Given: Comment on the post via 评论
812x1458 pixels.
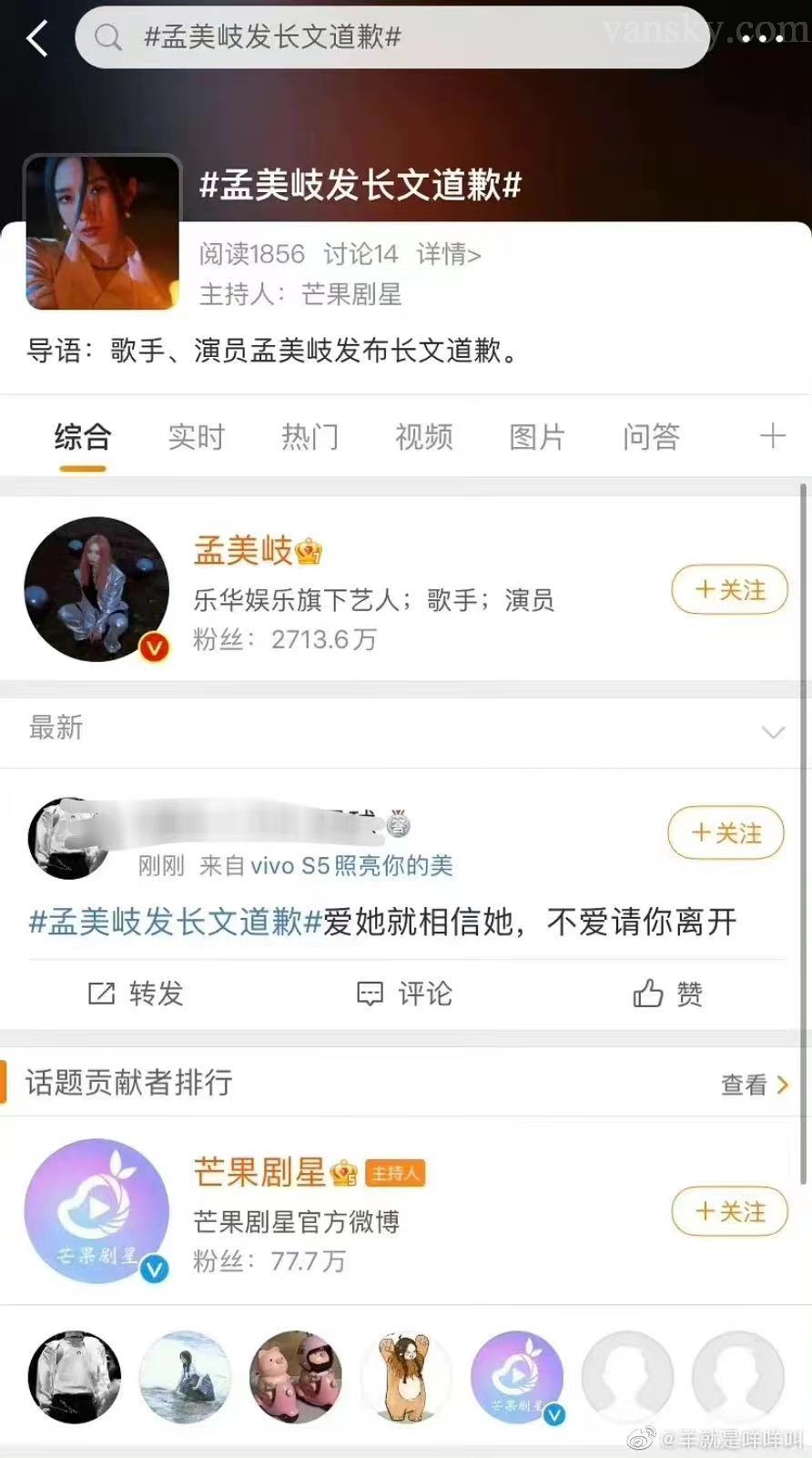Looking at the screenshot, I should [404, 994].
